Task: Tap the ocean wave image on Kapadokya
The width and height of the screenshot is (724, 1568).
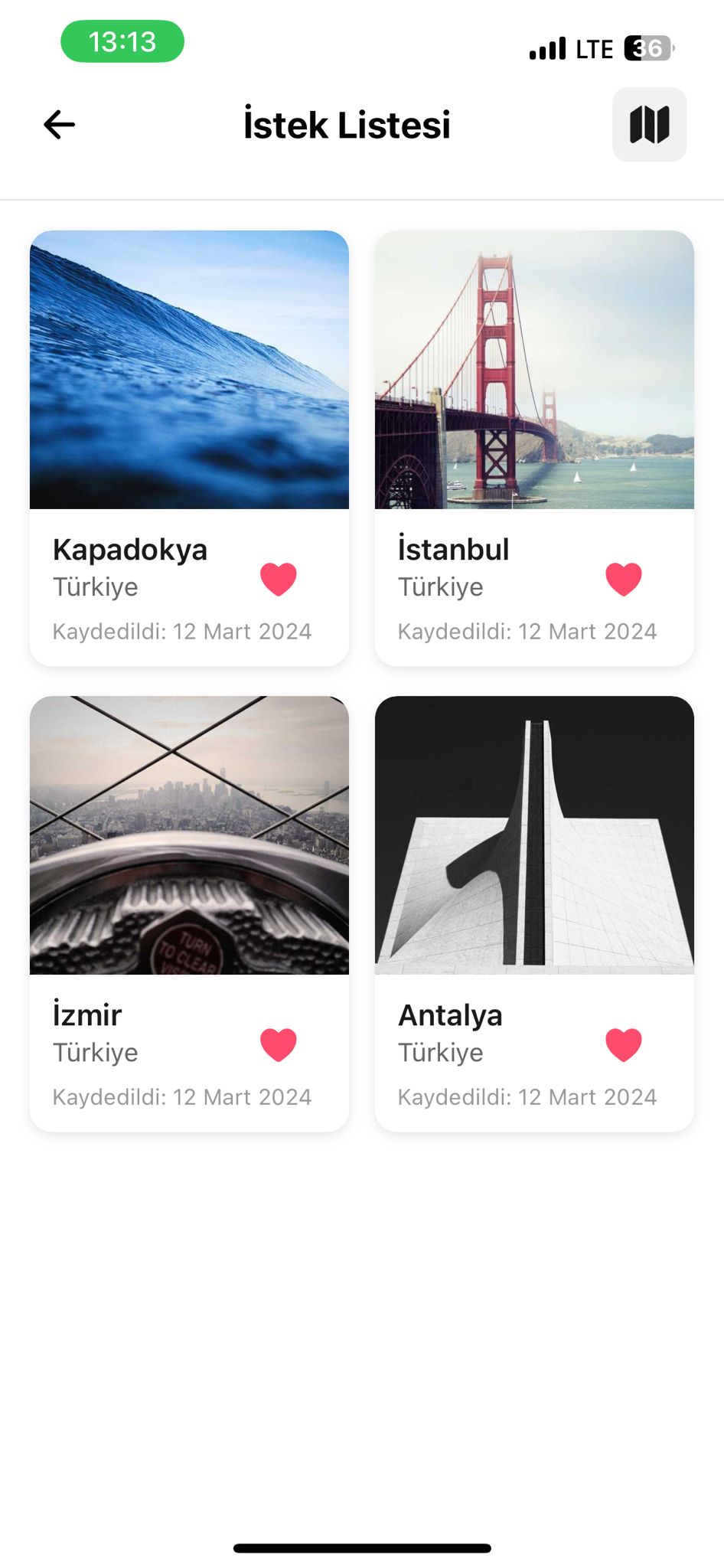Action: pos(188,371)
